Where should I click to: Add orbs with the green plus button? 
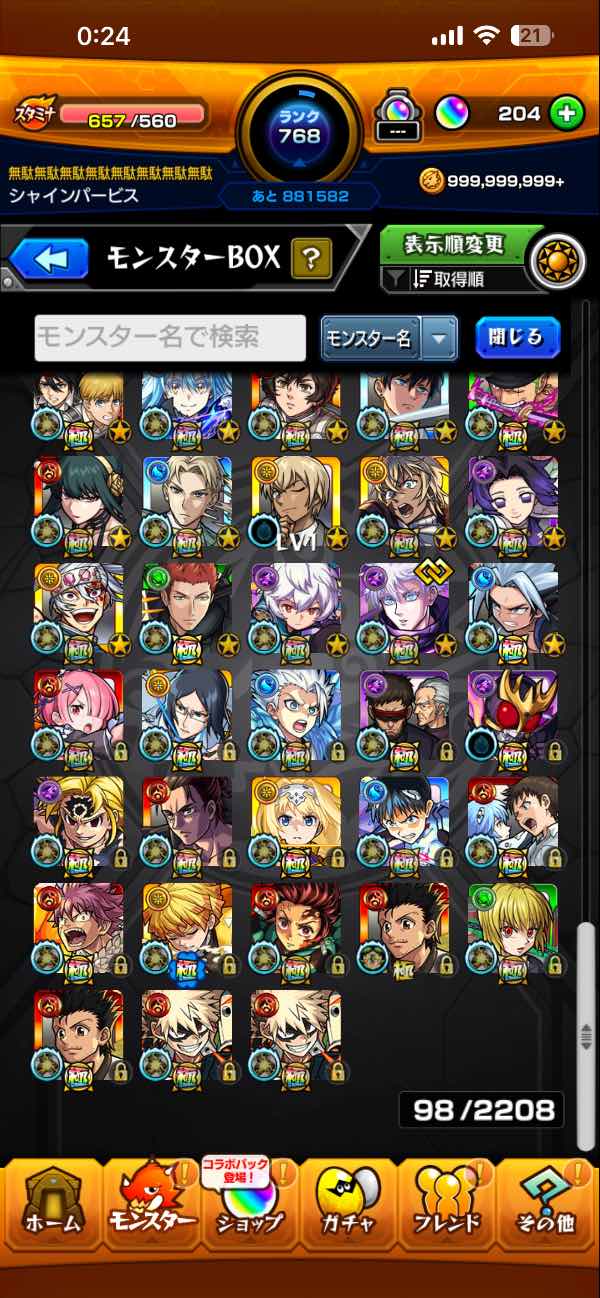point(567,114)
